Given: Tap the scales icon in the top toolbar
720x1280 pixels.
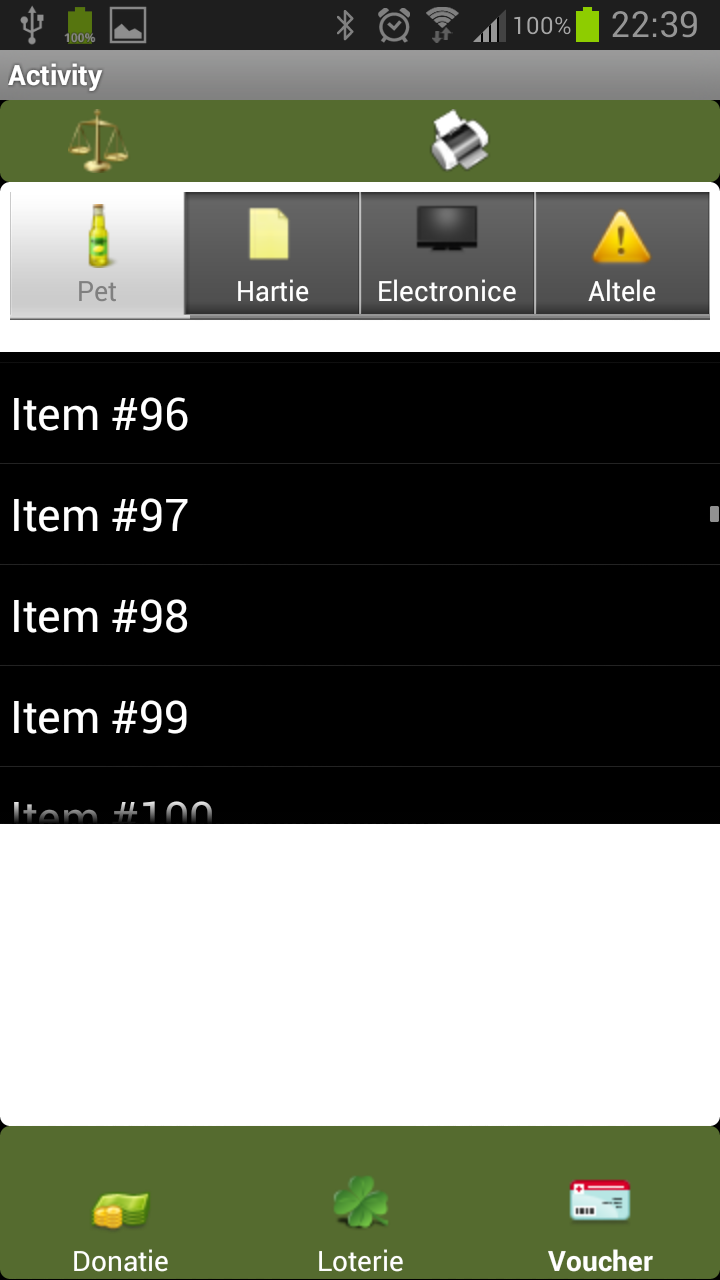Looking at the screenshot, I should [x=98, y=141].
